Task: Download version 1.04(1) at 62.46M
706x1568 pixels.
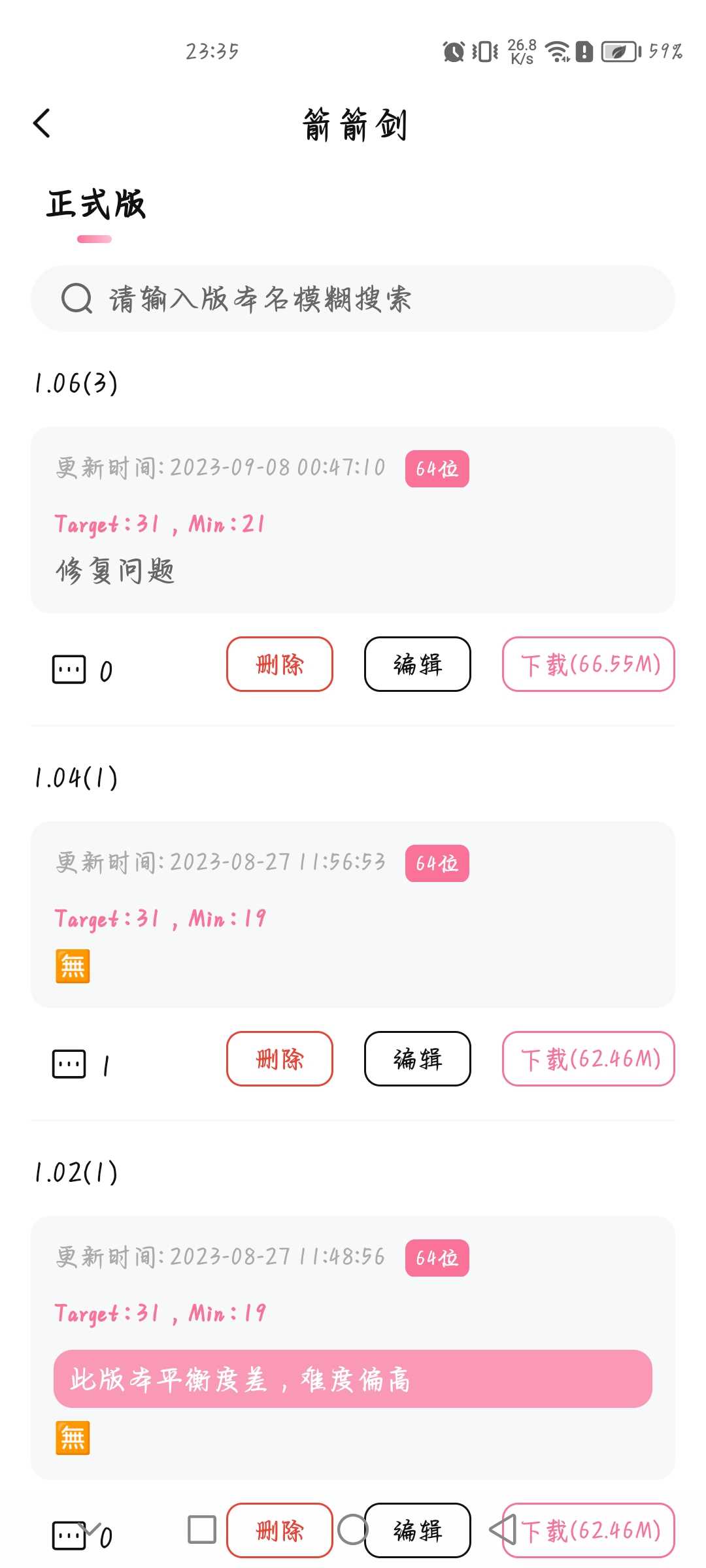Action: click(588, 1059)
